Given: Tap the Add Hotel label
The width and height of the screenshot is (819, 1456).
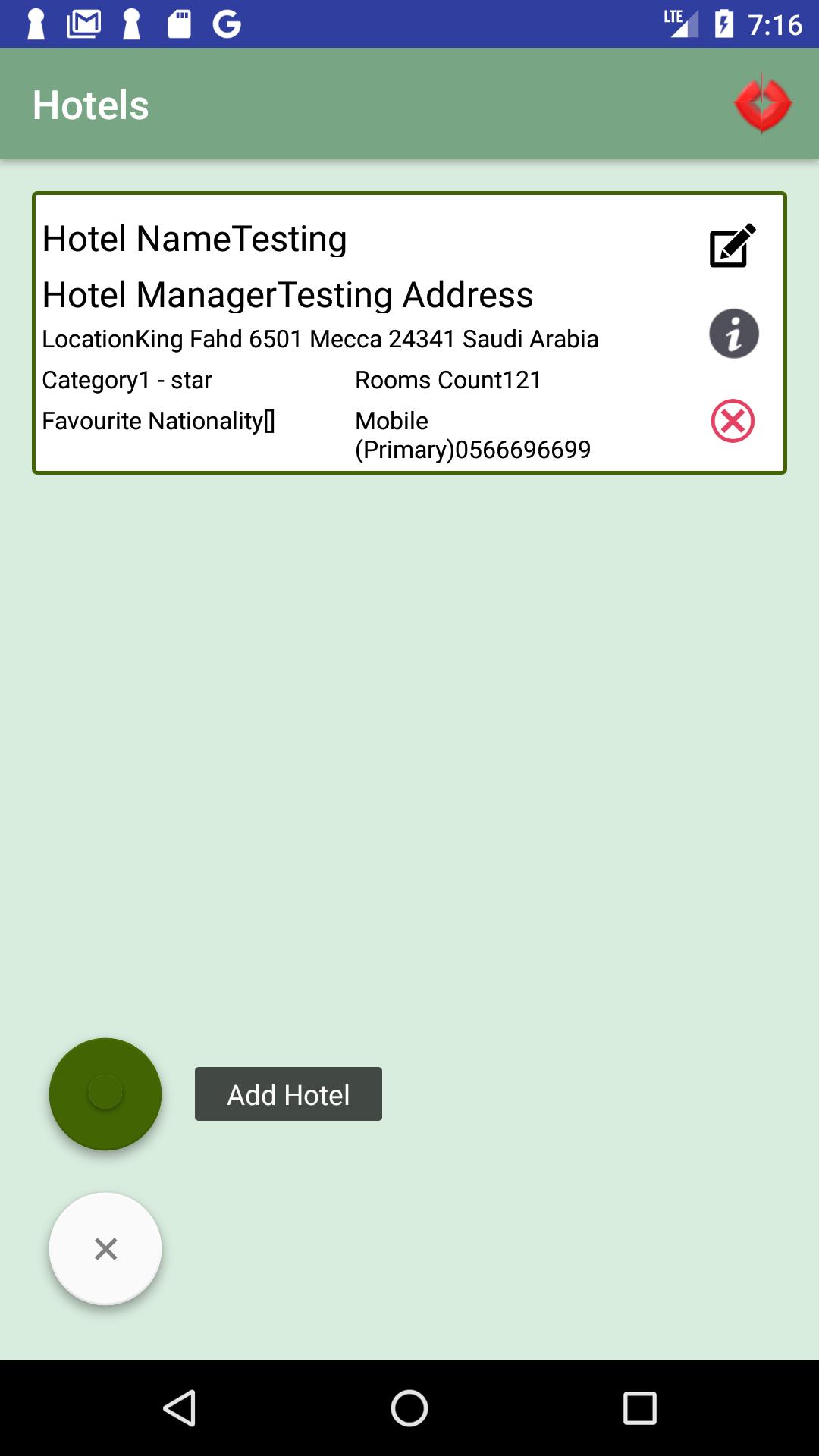Looking at the screenshot, I should (288, 1094).
